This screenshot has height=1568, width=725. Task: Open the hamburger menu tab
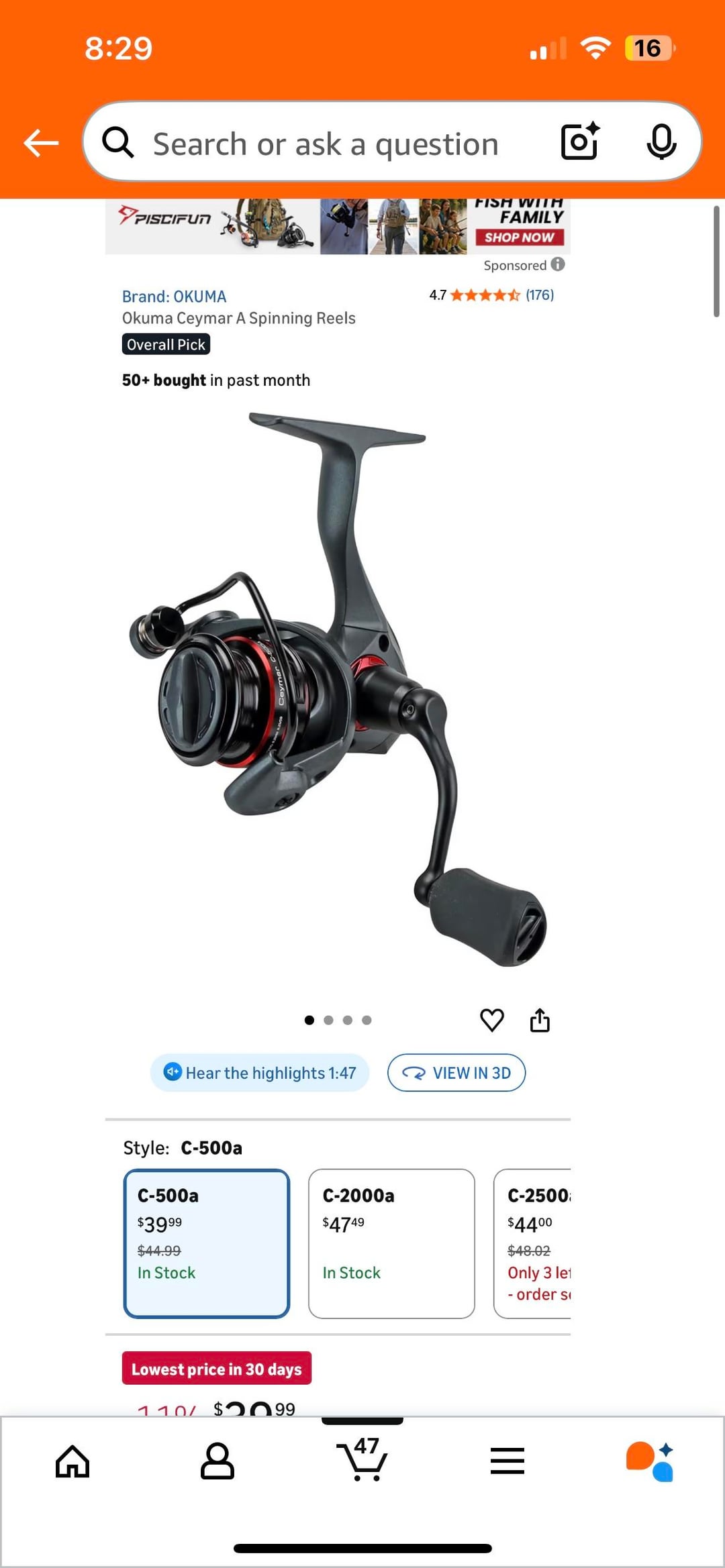(507, 1461)
